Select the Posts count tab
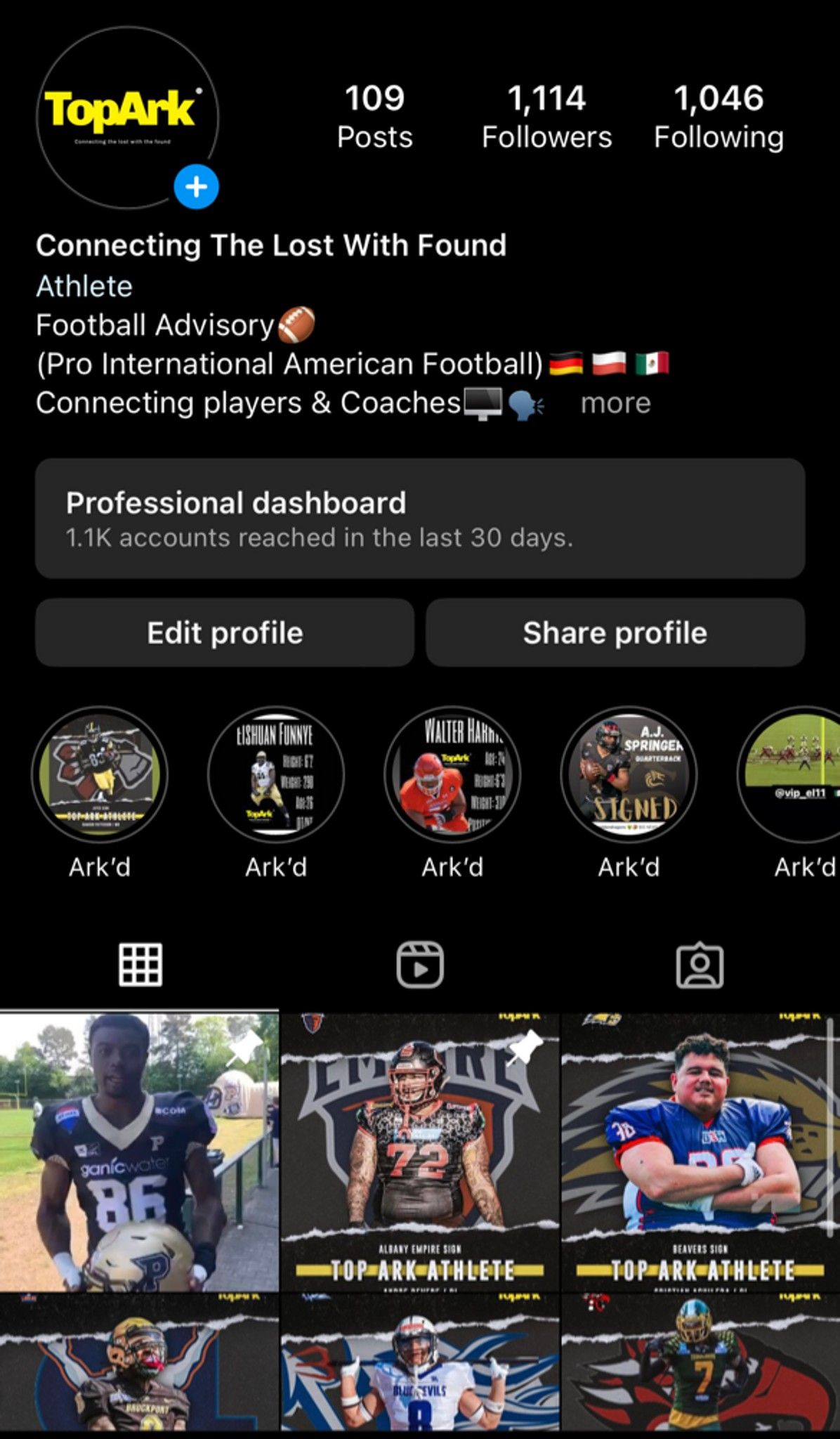 coord(374,116)
